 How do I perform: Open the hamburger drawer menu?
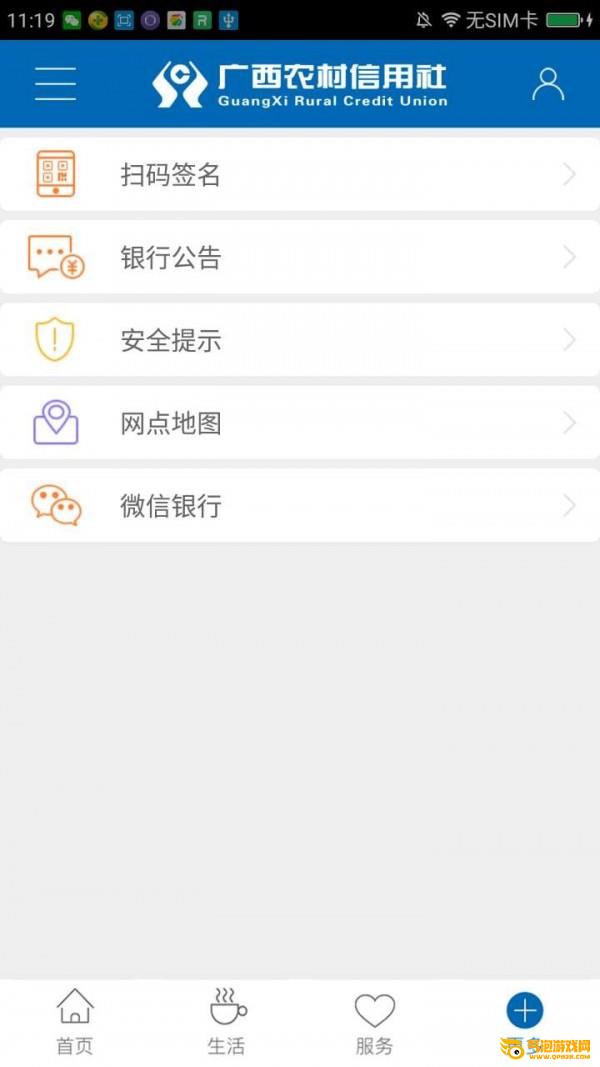point(55,84)
